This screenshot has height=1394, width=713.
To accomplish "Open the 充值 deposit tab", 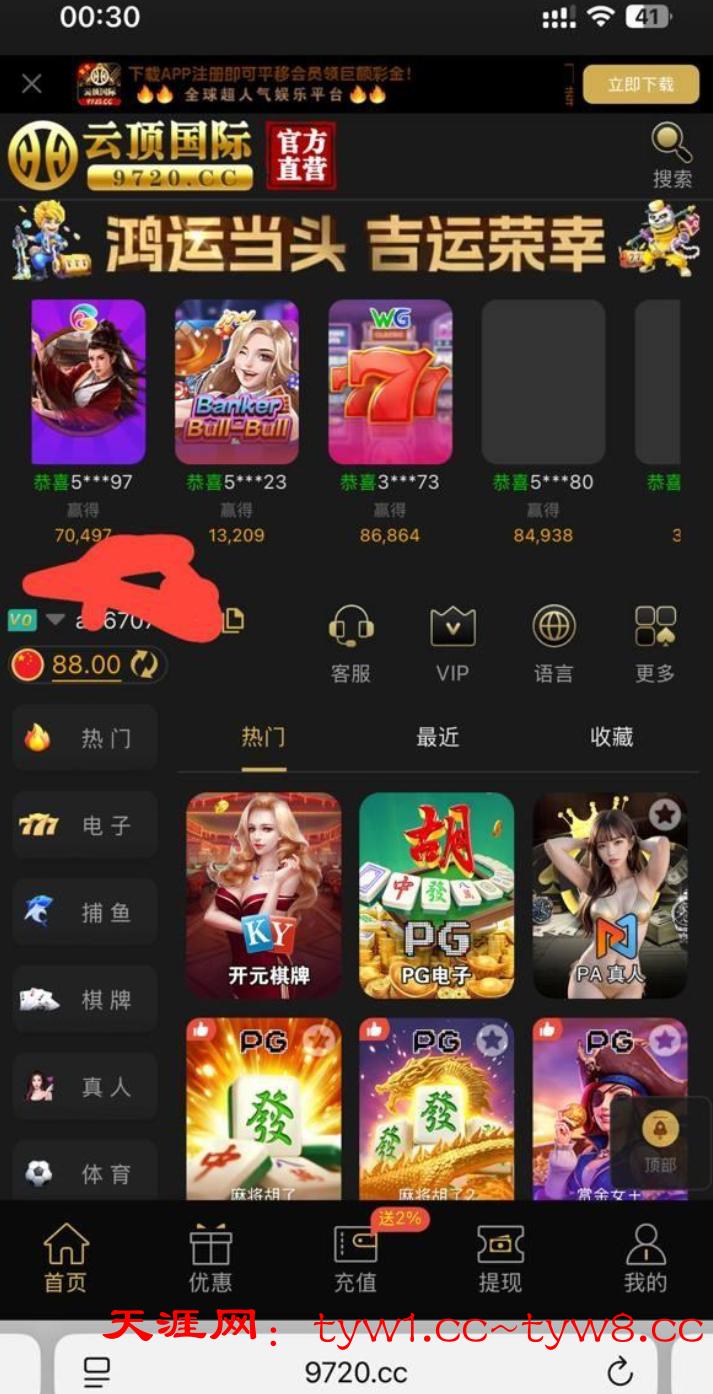I will [355, 1259].
